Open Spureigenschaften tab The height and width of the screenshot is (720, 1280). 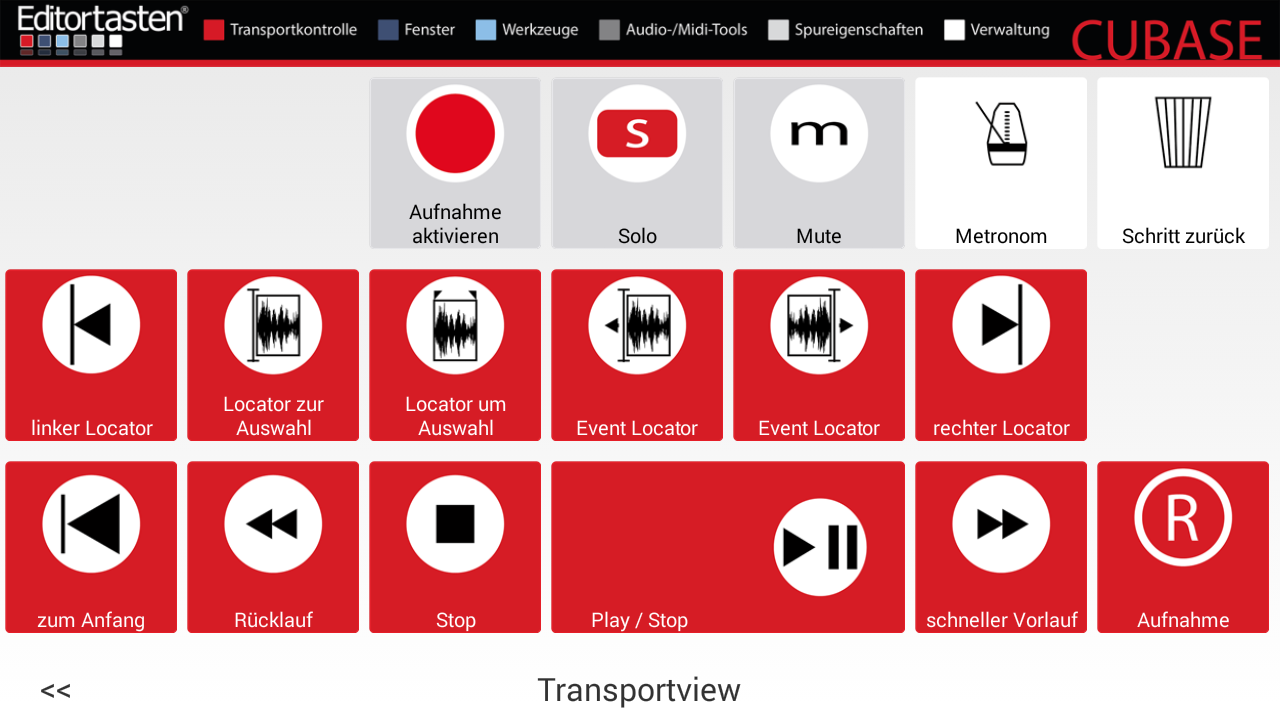pos(846,30)
